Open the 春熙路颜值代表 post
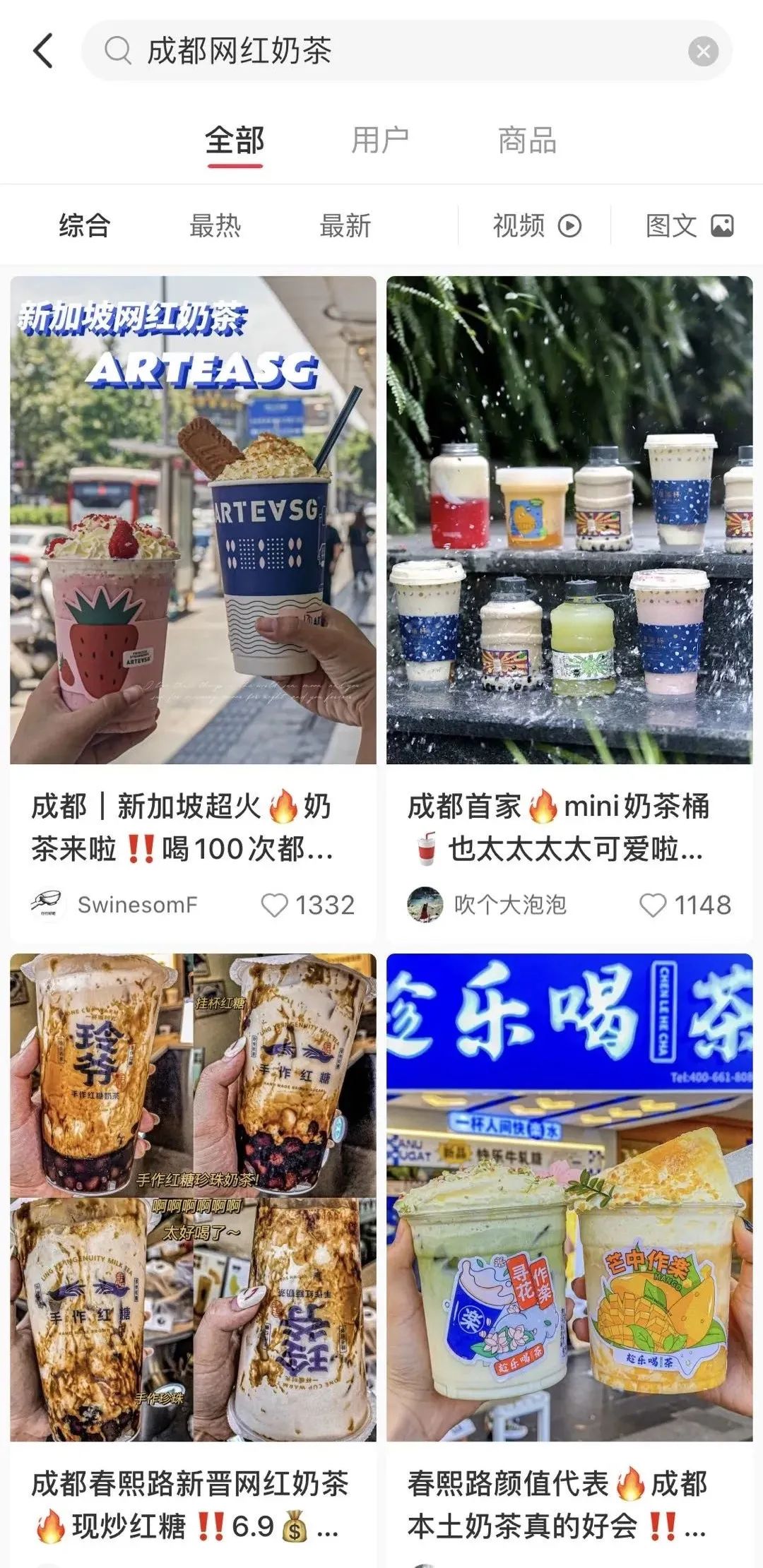The width and height of the screenshot is (763, 1568). [x=569, y=1197]
